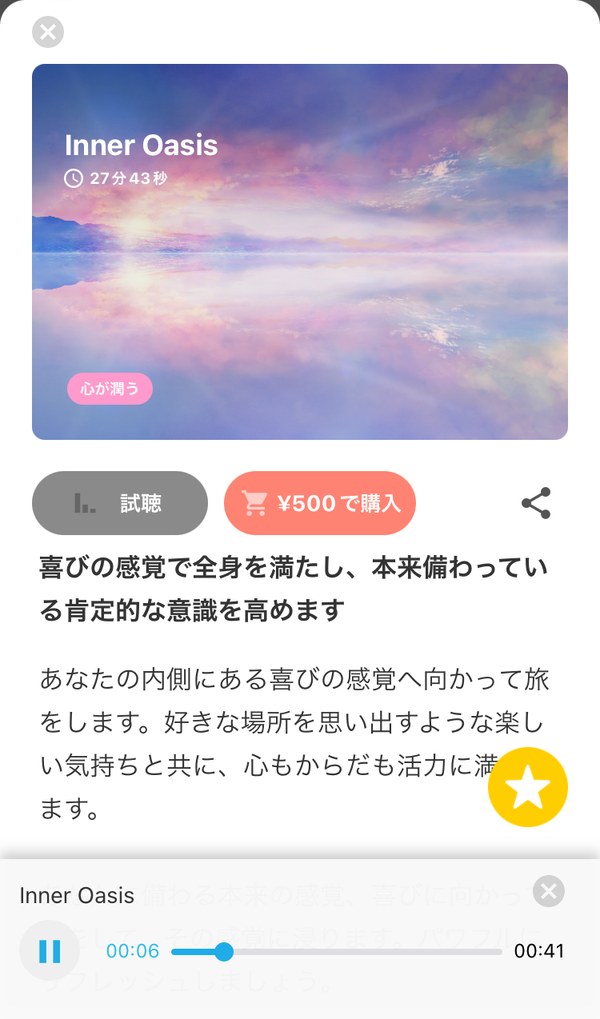
Task: Favorite Inner Oasis with the yellow star
Action: coord(528,787)
